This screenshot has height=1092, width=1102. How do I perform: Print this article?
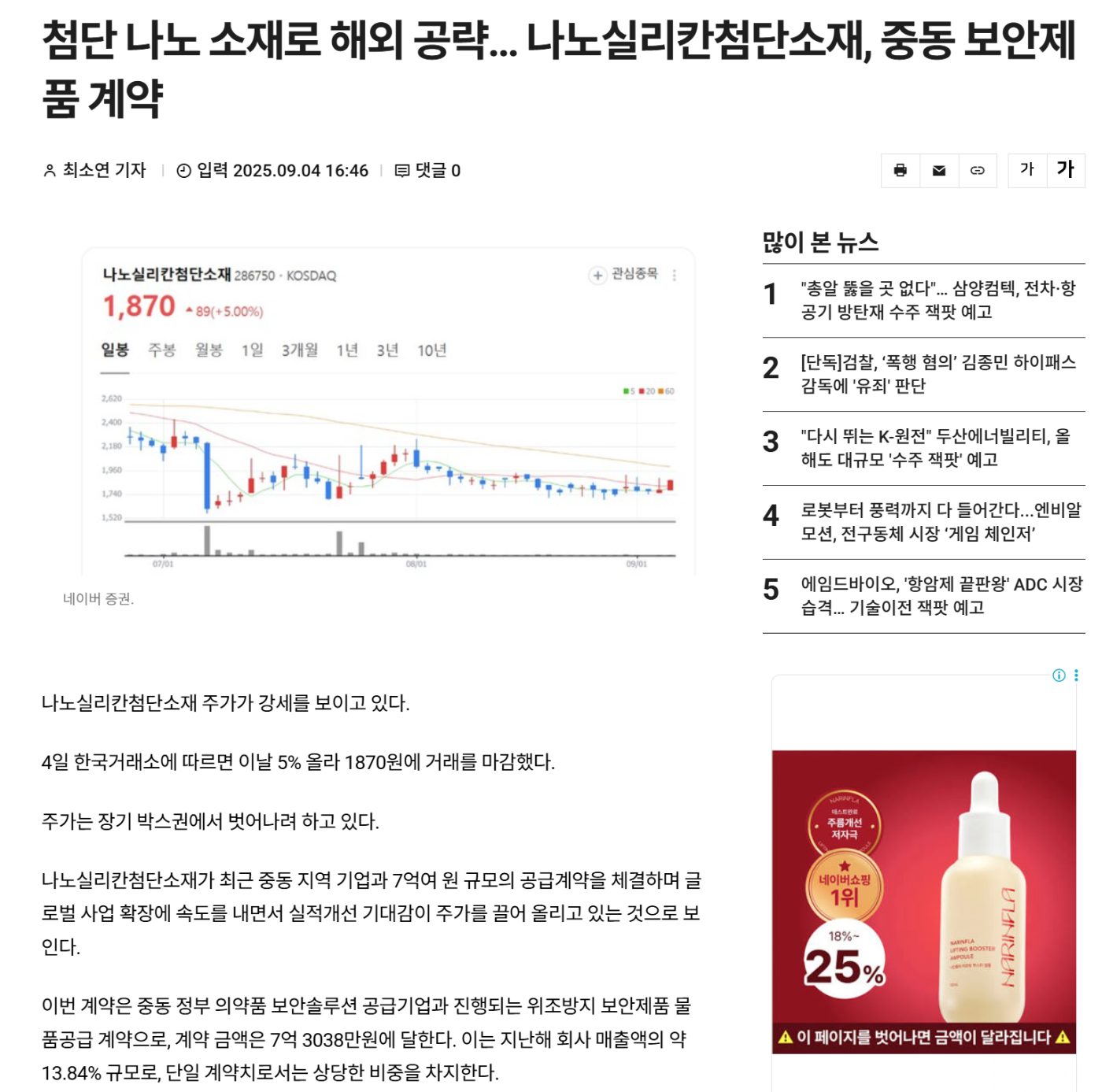(x=900, y=170)
